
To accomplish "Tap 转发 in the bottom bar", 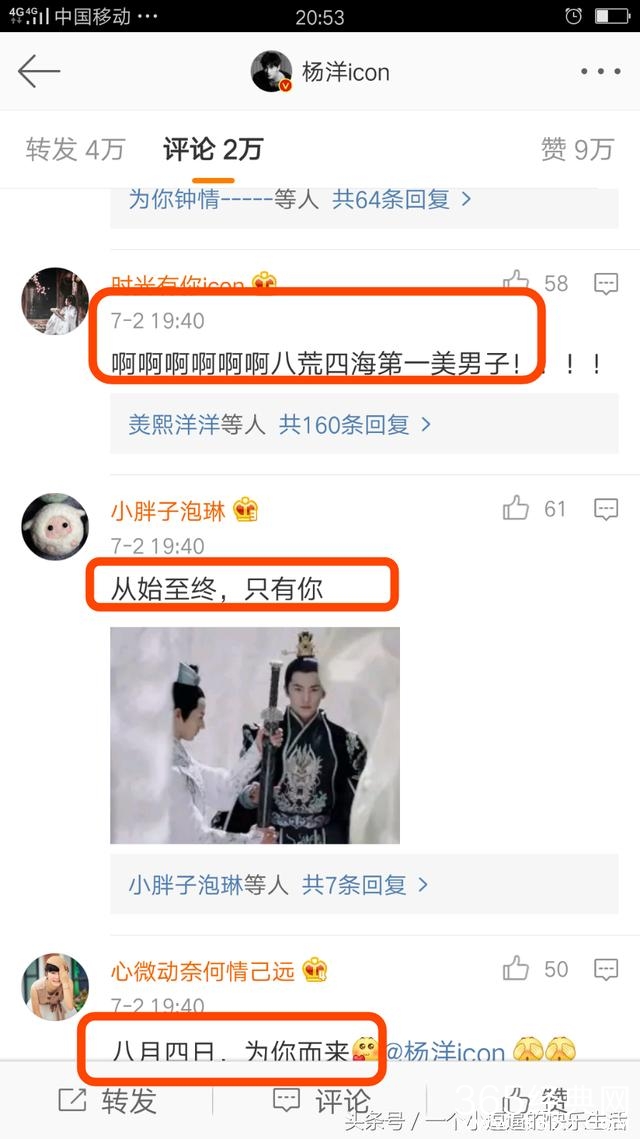I will (107, 1101).
